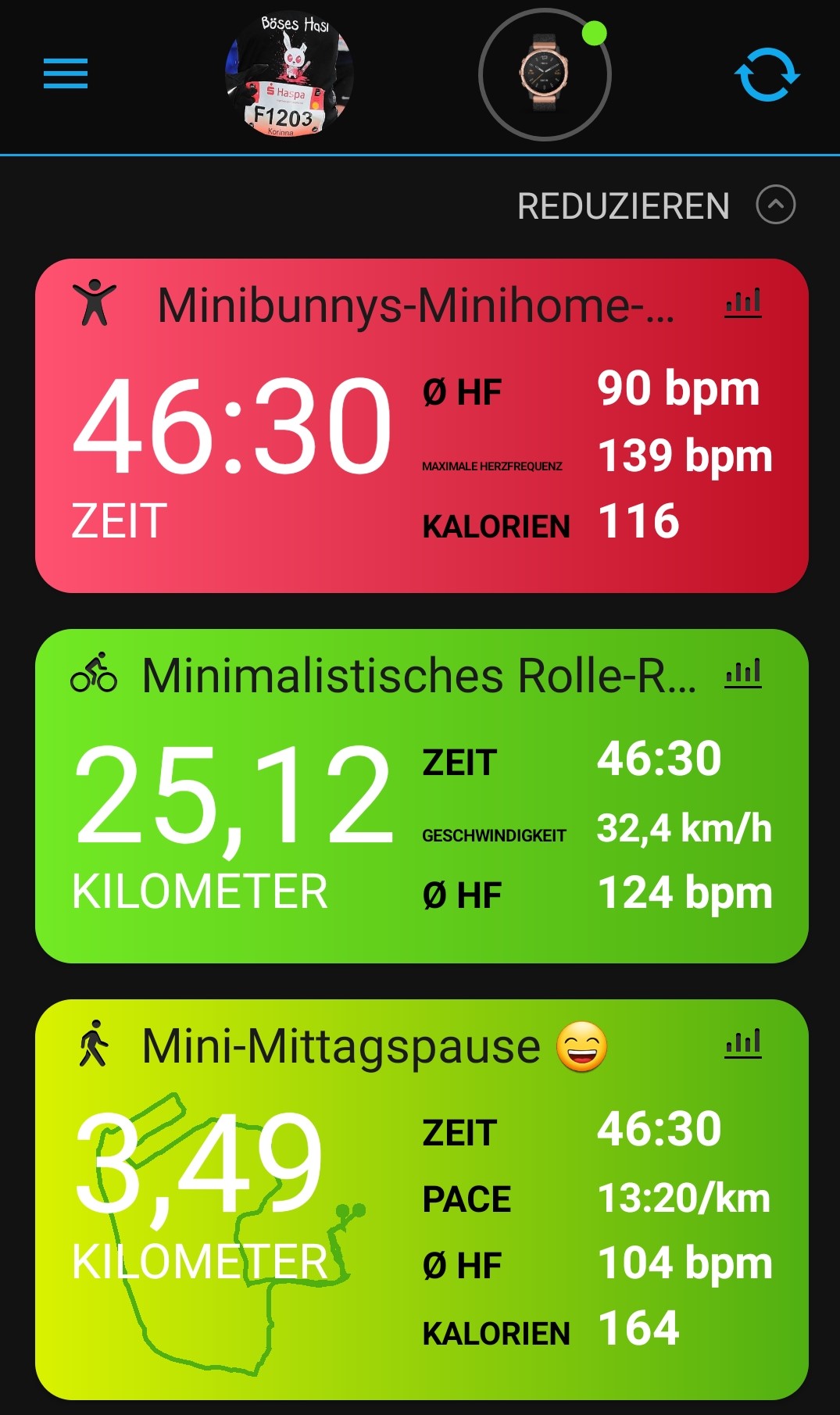The height and width of the screenshot is (1415, 840).
Task: View stats chart for Mini-Mittagspause walk
Action: pyautogui.click(x=743, y=1043)
